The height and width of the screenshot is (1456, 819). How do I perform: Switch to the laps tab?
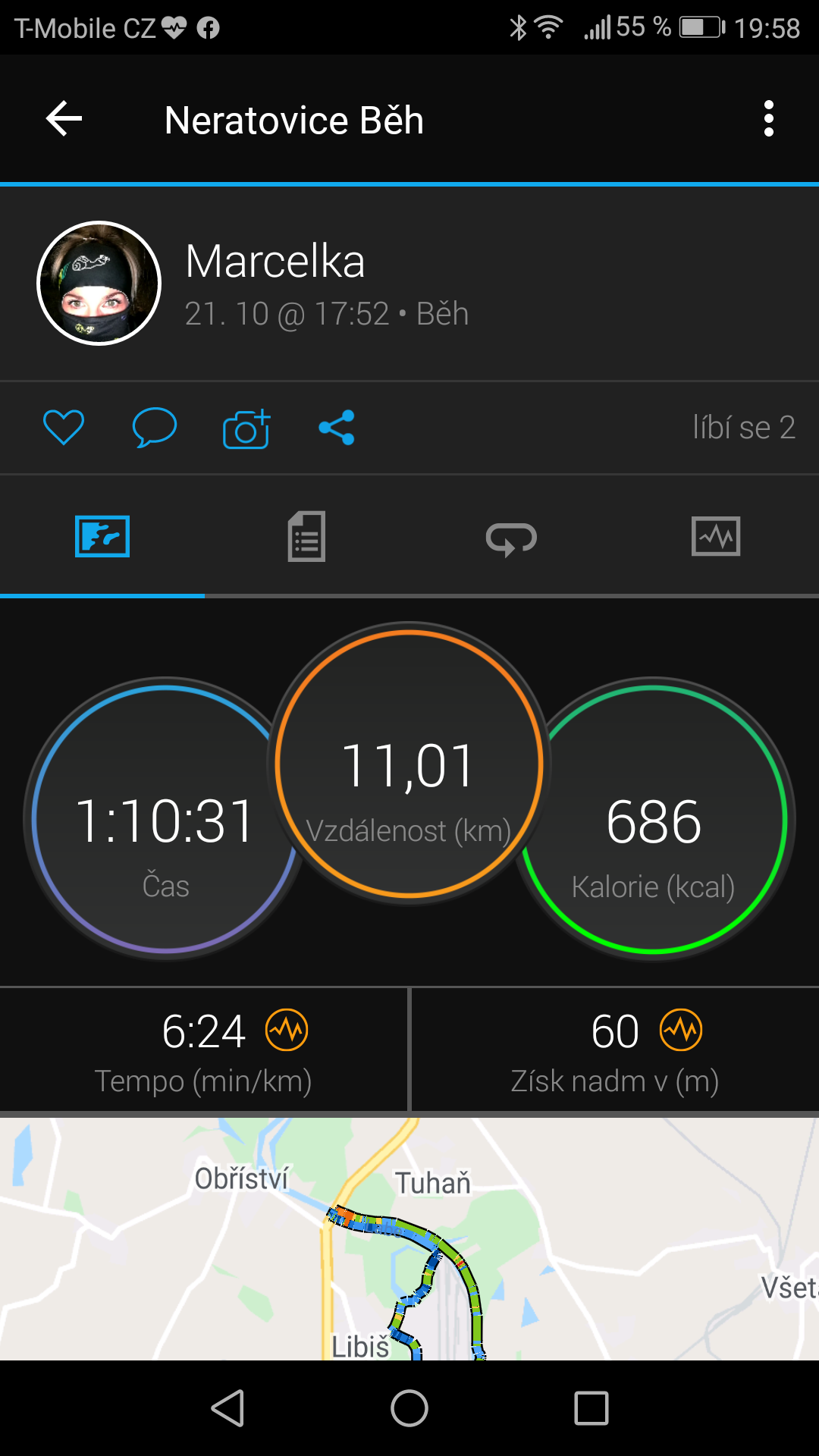point(511,538)
